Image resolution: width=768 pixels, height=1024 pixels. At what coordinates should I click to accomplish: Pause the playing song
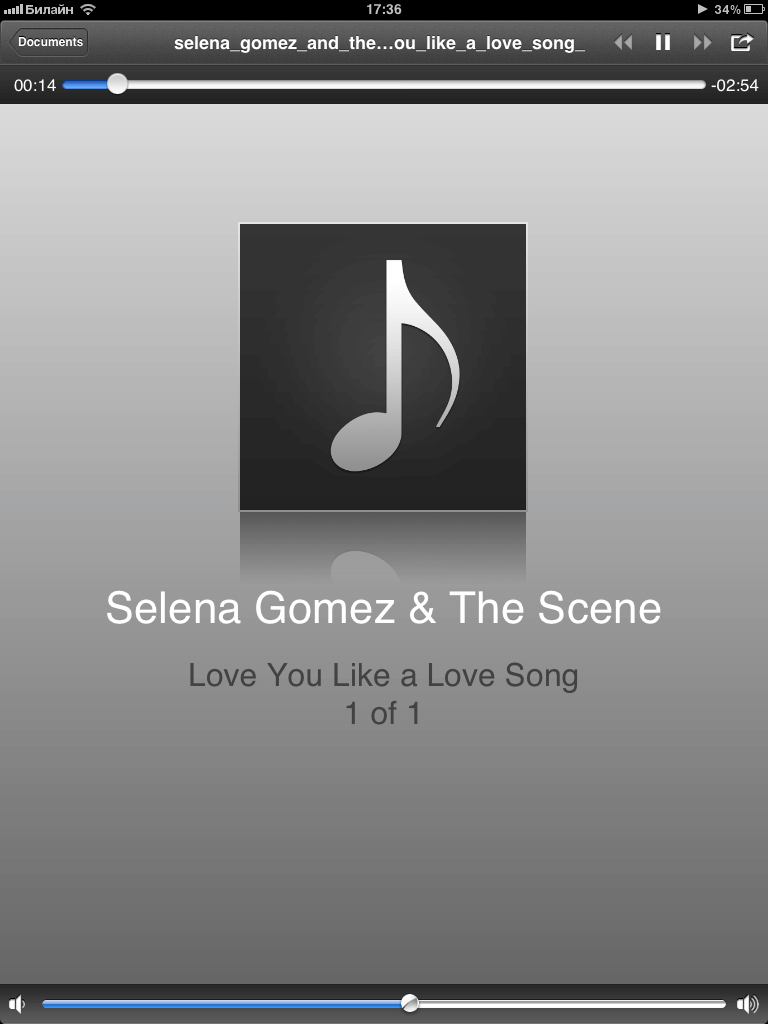click(x=663, y=43)
